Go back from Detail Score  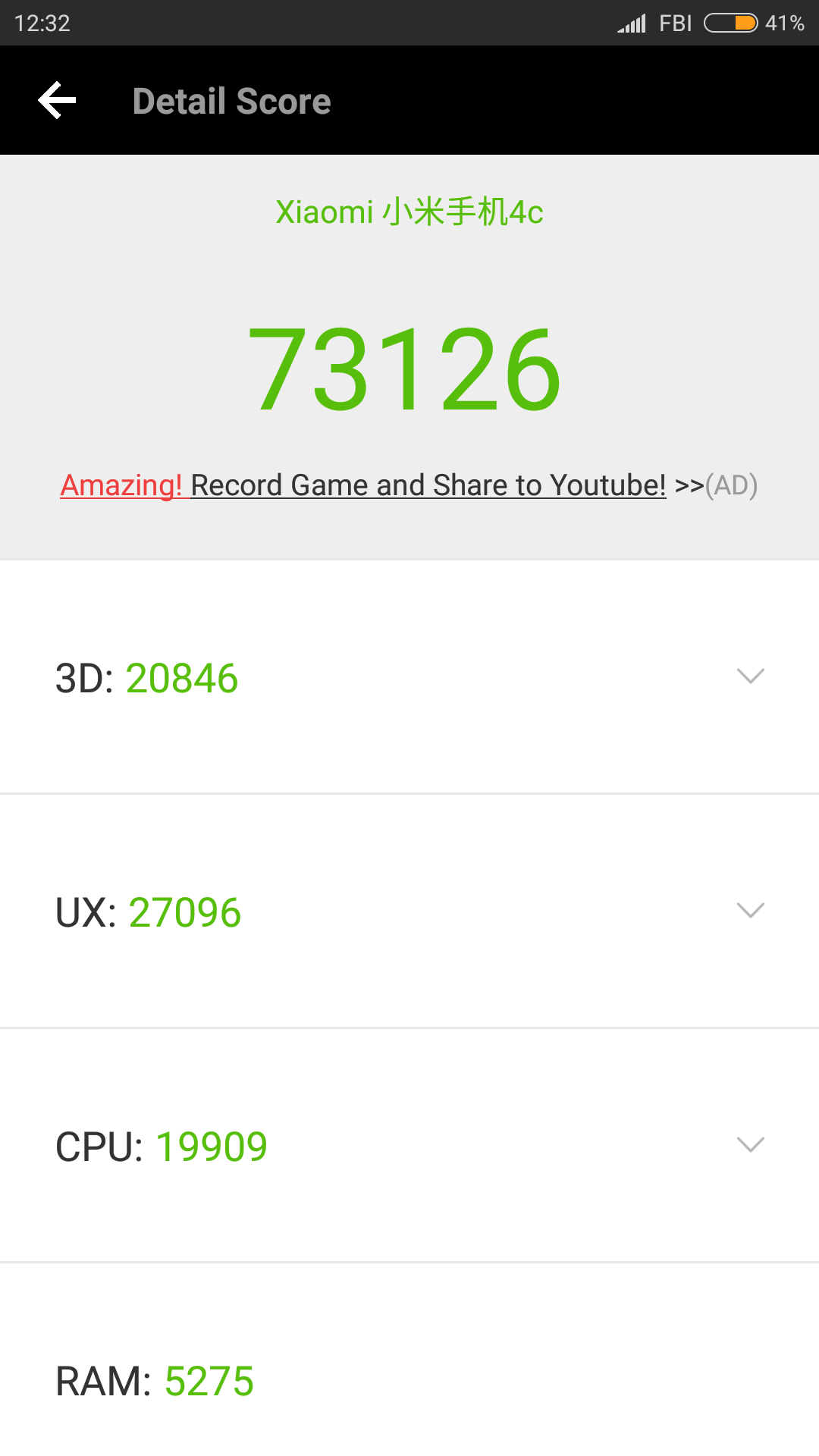58,101
